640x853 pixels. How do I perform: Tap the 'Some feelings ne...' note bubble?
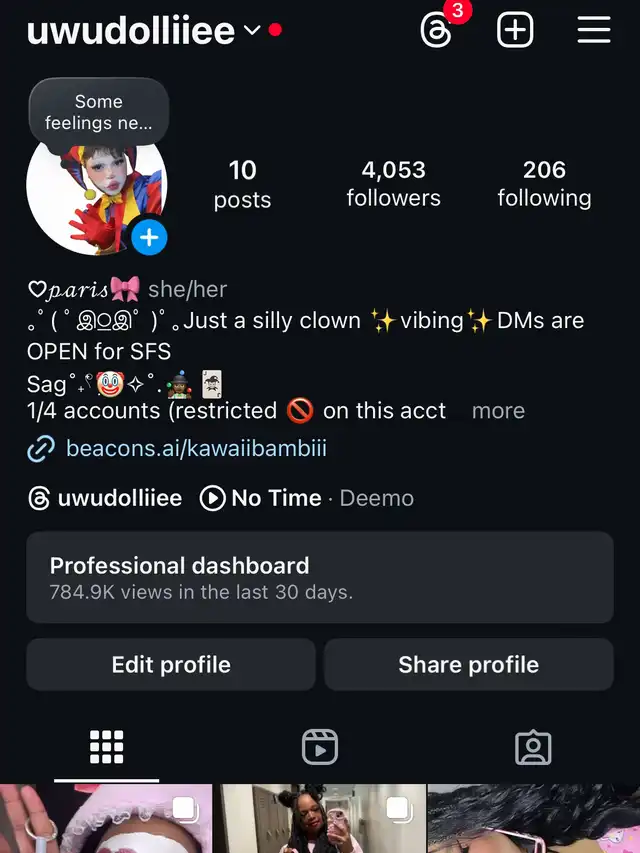99,112
